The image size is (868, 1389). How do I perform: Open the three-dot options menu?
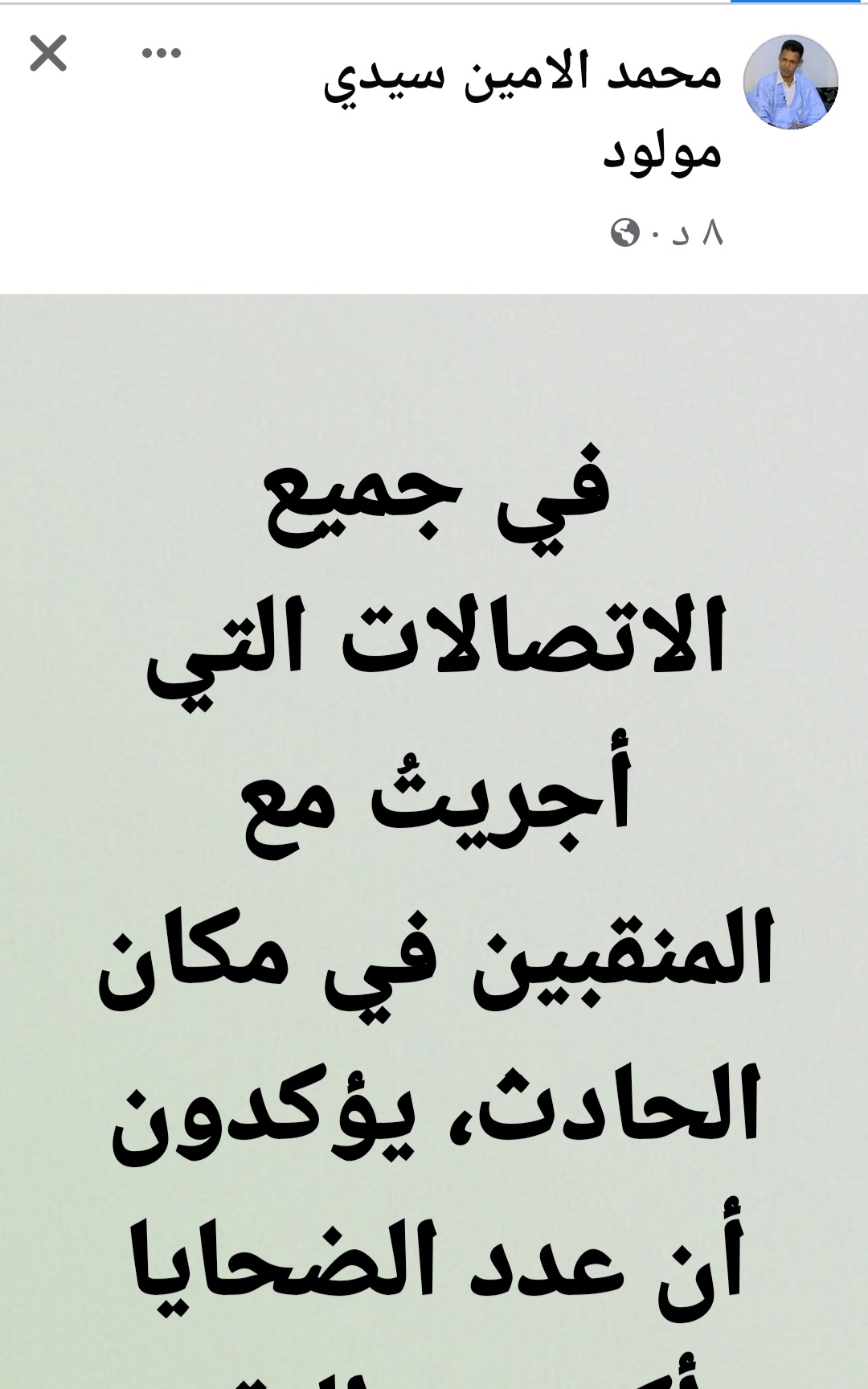tap(162, 54)
